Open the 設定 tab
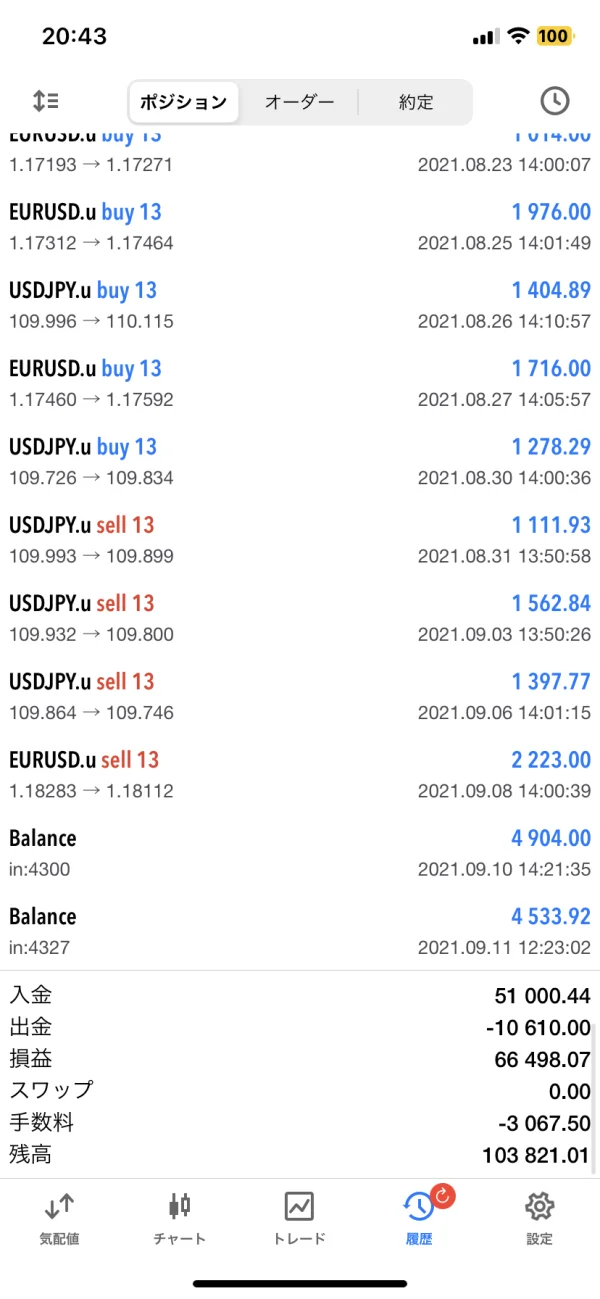This screenshot has width=600, height=1299. click(x=539, y=1218)
